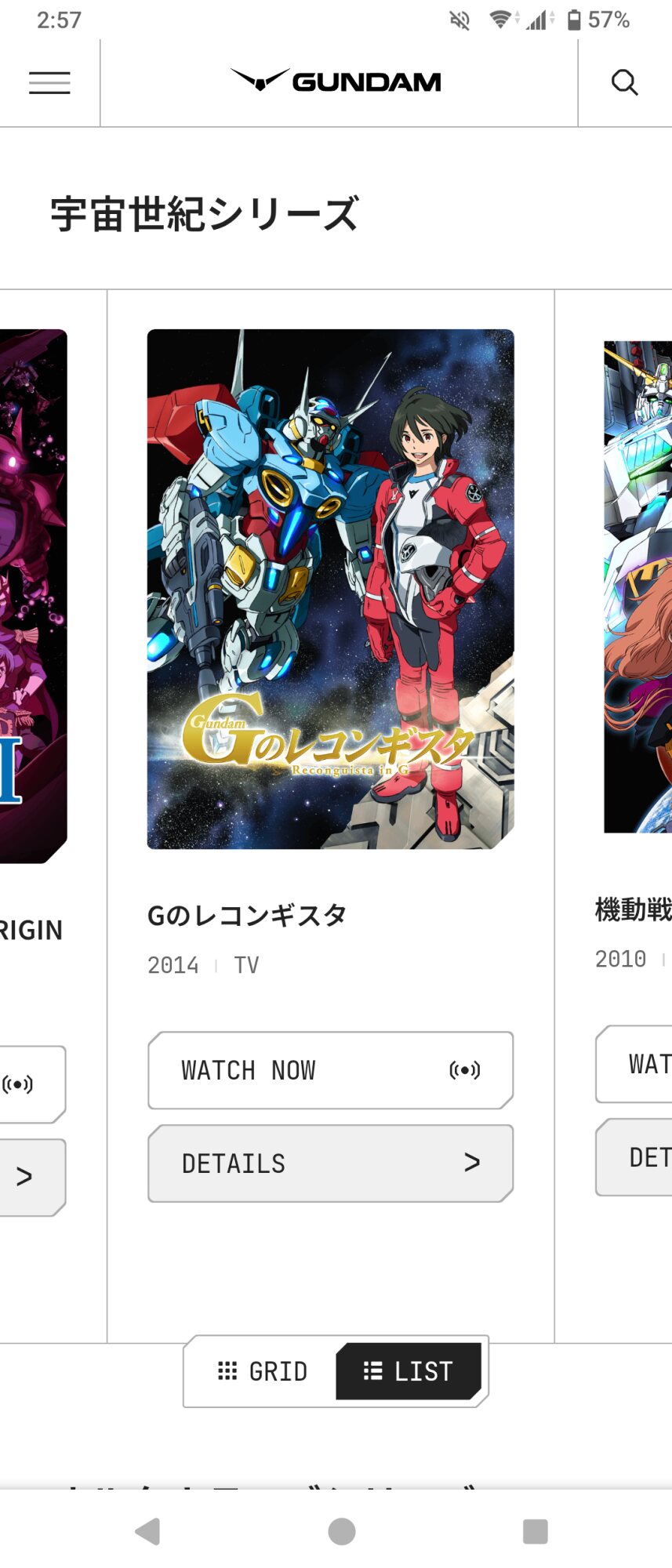This screenshot has height=1568, width=672.
Task: Open the hamburger menu
Action: [49, 82]
